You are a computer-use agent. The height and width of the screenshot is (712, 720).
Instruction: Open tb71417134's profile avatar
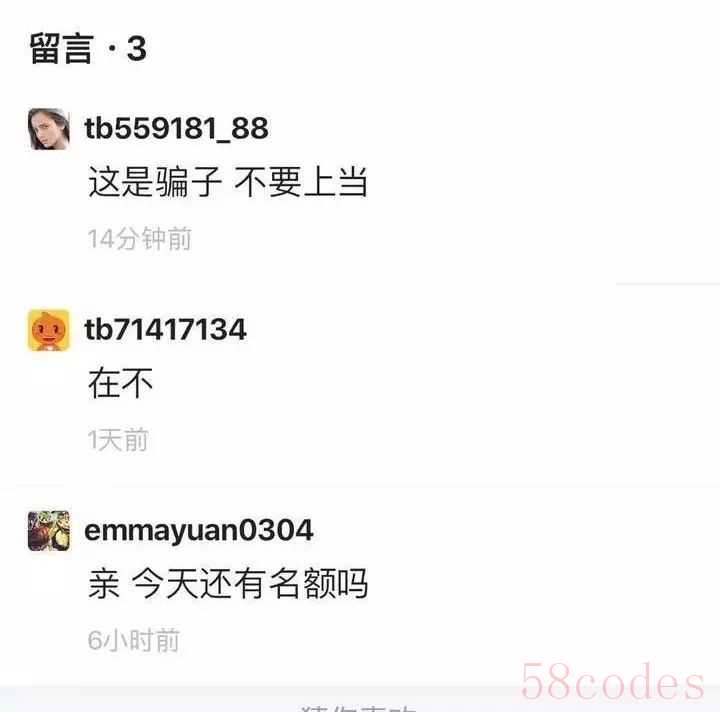click(48, 330)
